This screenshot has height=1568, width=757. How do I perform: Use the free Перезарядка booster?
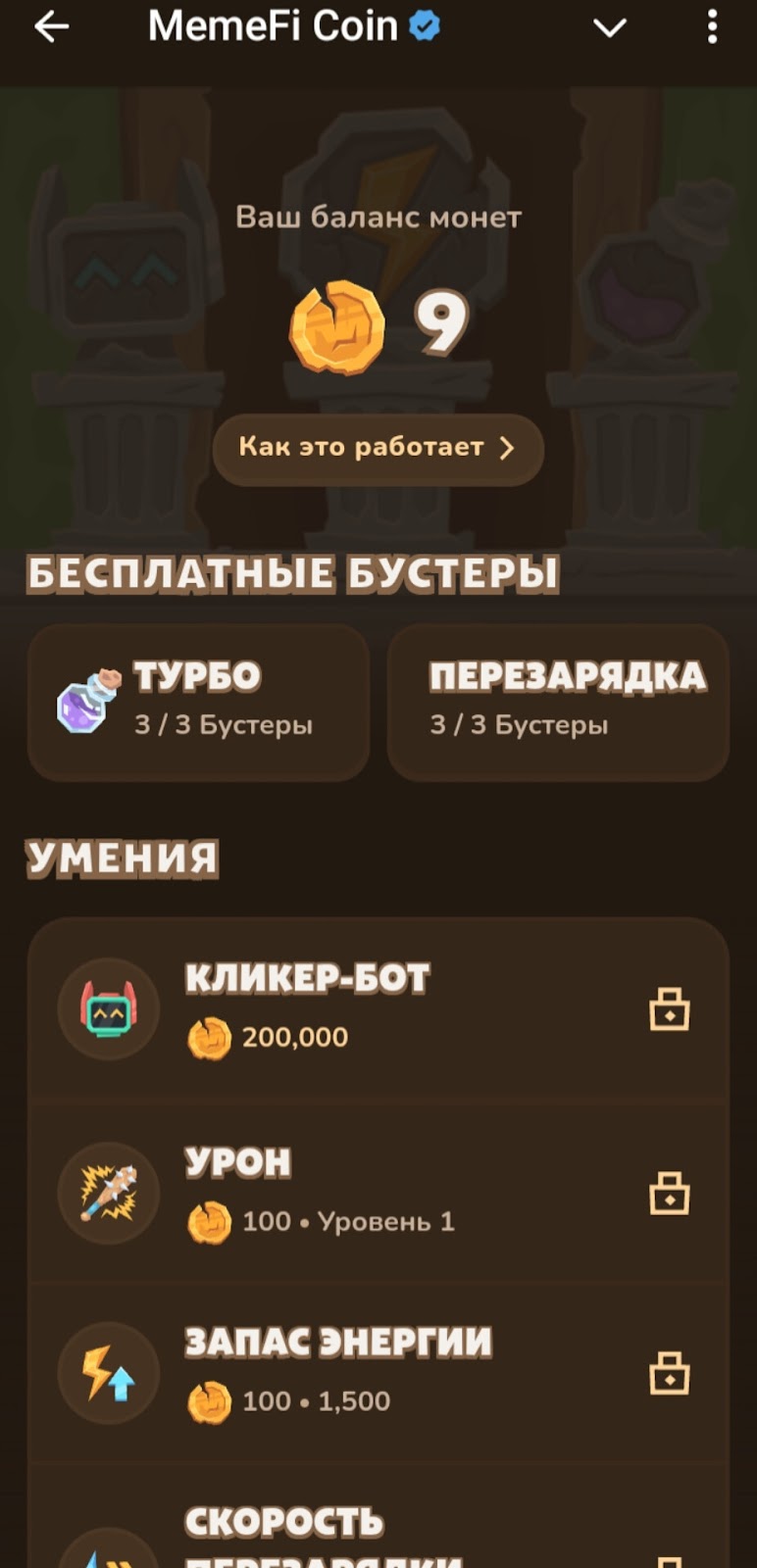click(x=558, y=702)
